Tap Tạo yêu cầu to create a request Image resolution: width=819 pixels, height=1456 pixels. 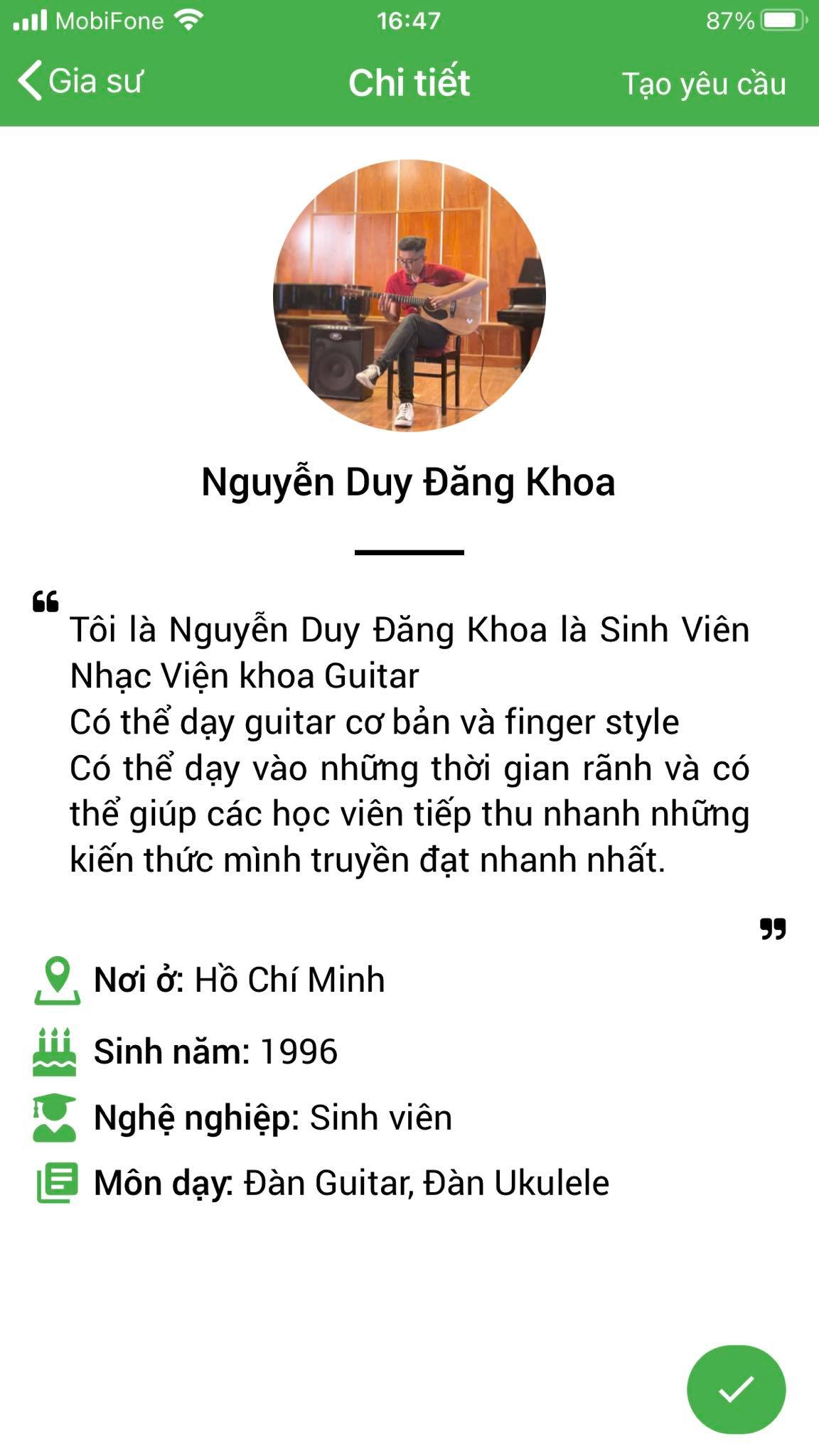point(704,84)
